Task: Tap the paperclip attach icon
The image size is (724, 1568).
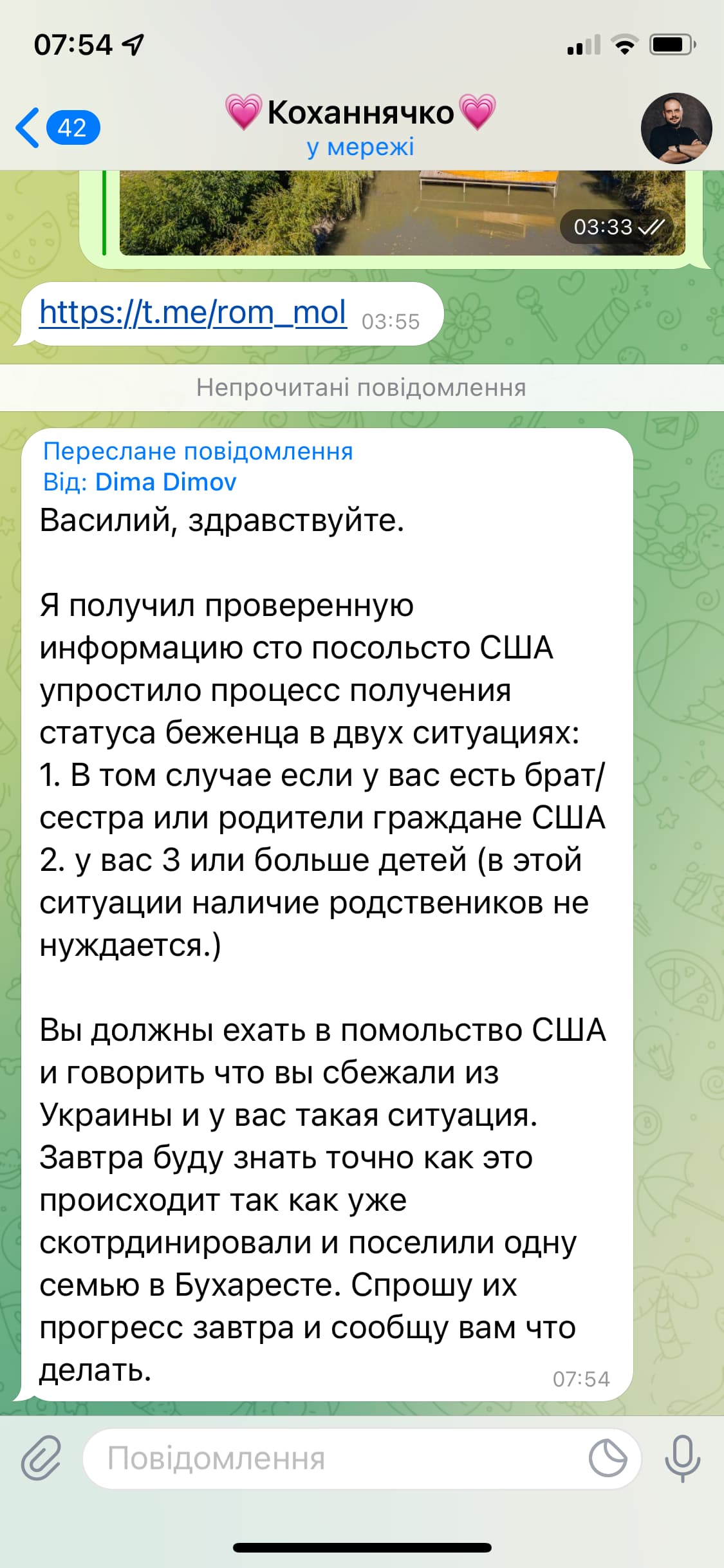Action: 41,1458
